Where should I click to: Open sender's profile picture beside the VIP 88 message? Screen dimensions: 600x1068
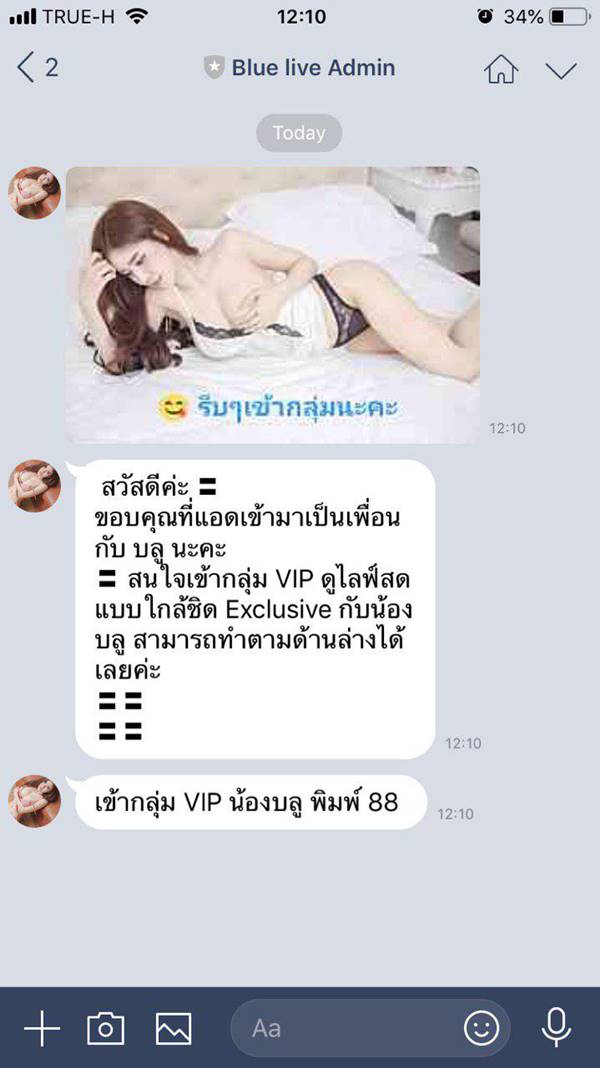35,801
